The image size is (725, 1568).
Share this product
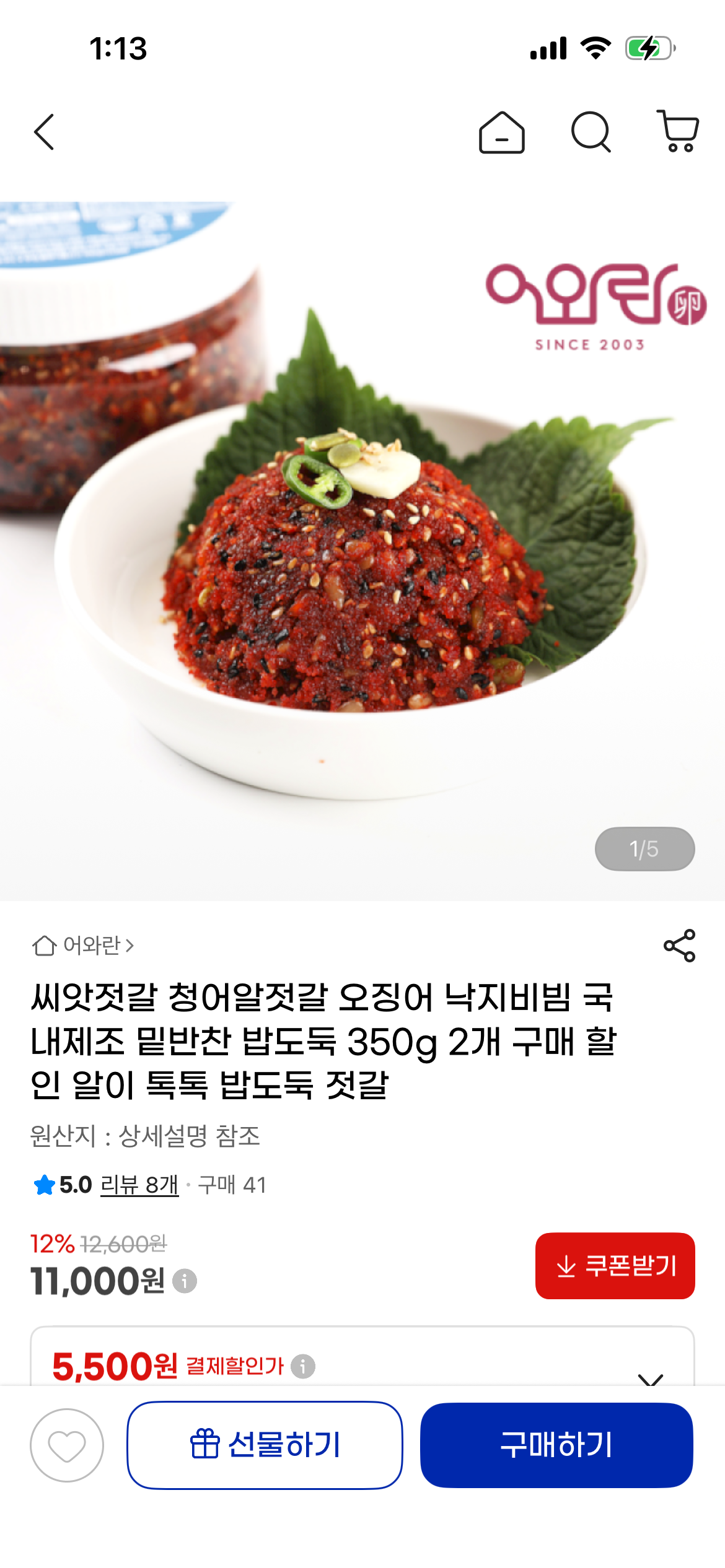pos(679,946)
